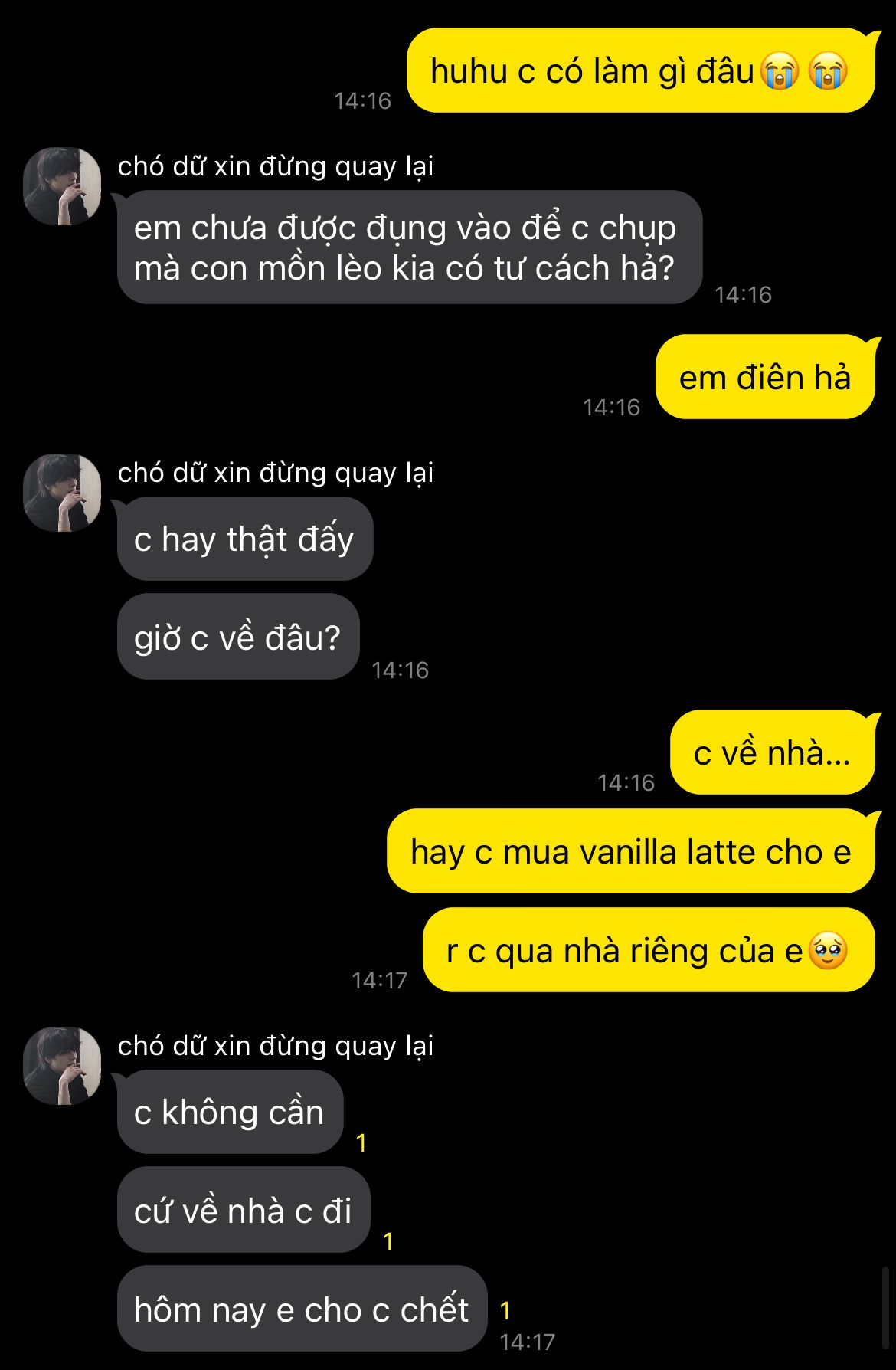View profile photo above 'c không cần'
896x1370 pixels.
point(62,1066)
